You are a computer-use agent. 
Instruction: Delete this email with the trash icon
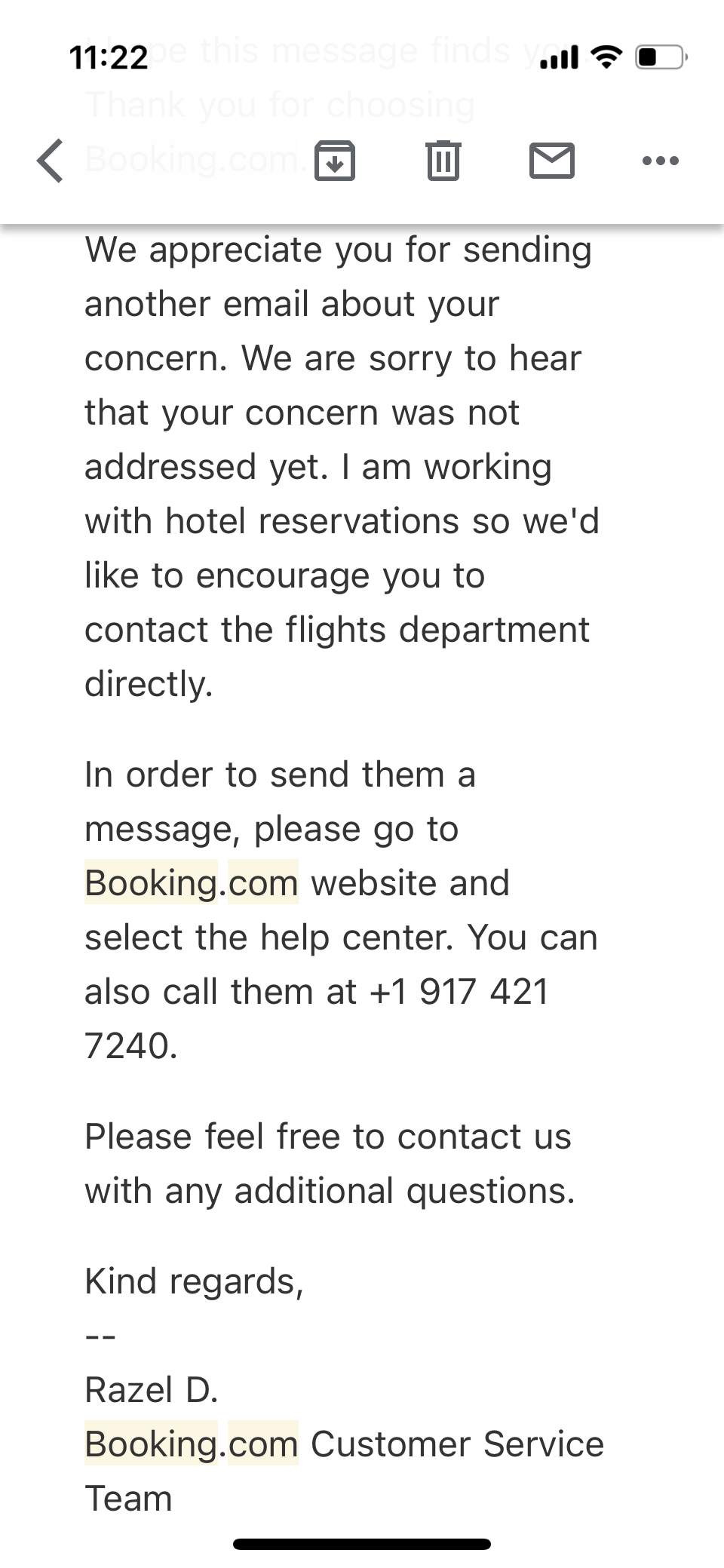pyautogui.click(x=444, y=160)
